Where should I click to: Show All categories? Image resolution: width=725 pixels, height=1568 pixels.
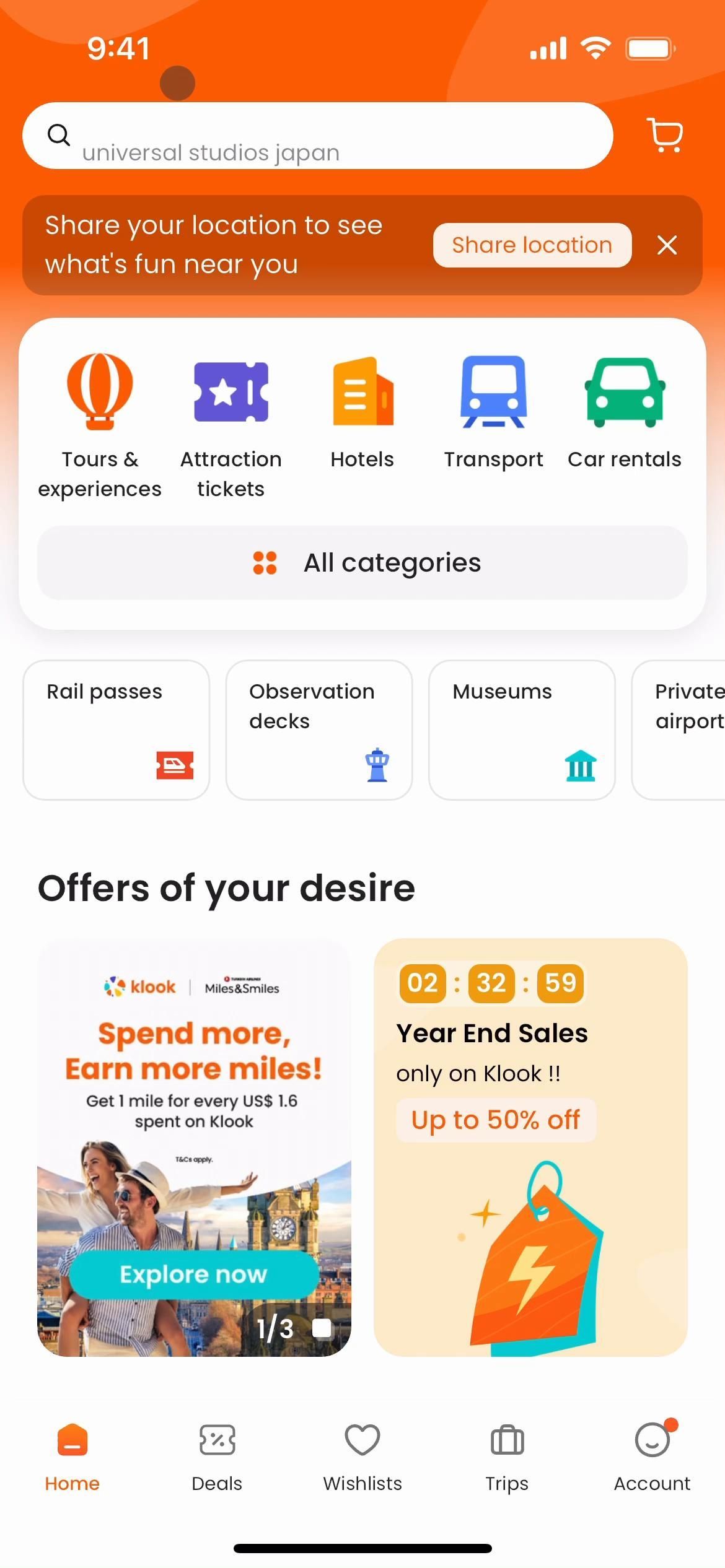pyautogui.click(x=362, y=563)
